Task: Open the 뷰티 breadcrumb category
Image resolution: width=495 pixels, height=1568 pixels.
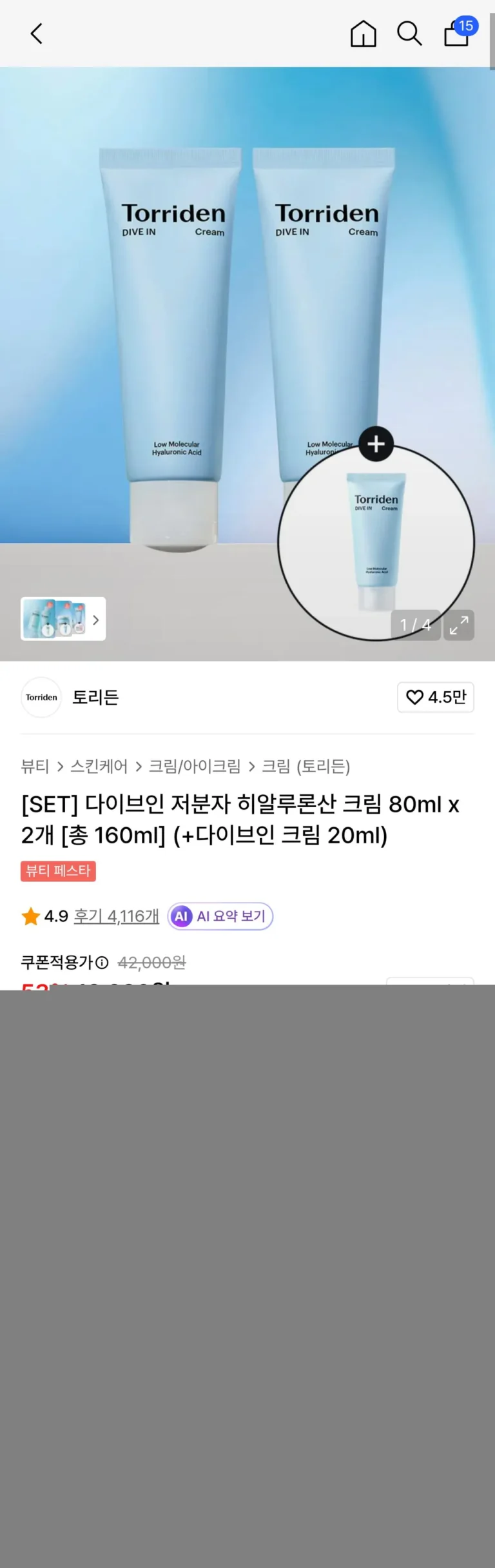Action: tap(35, 766)
